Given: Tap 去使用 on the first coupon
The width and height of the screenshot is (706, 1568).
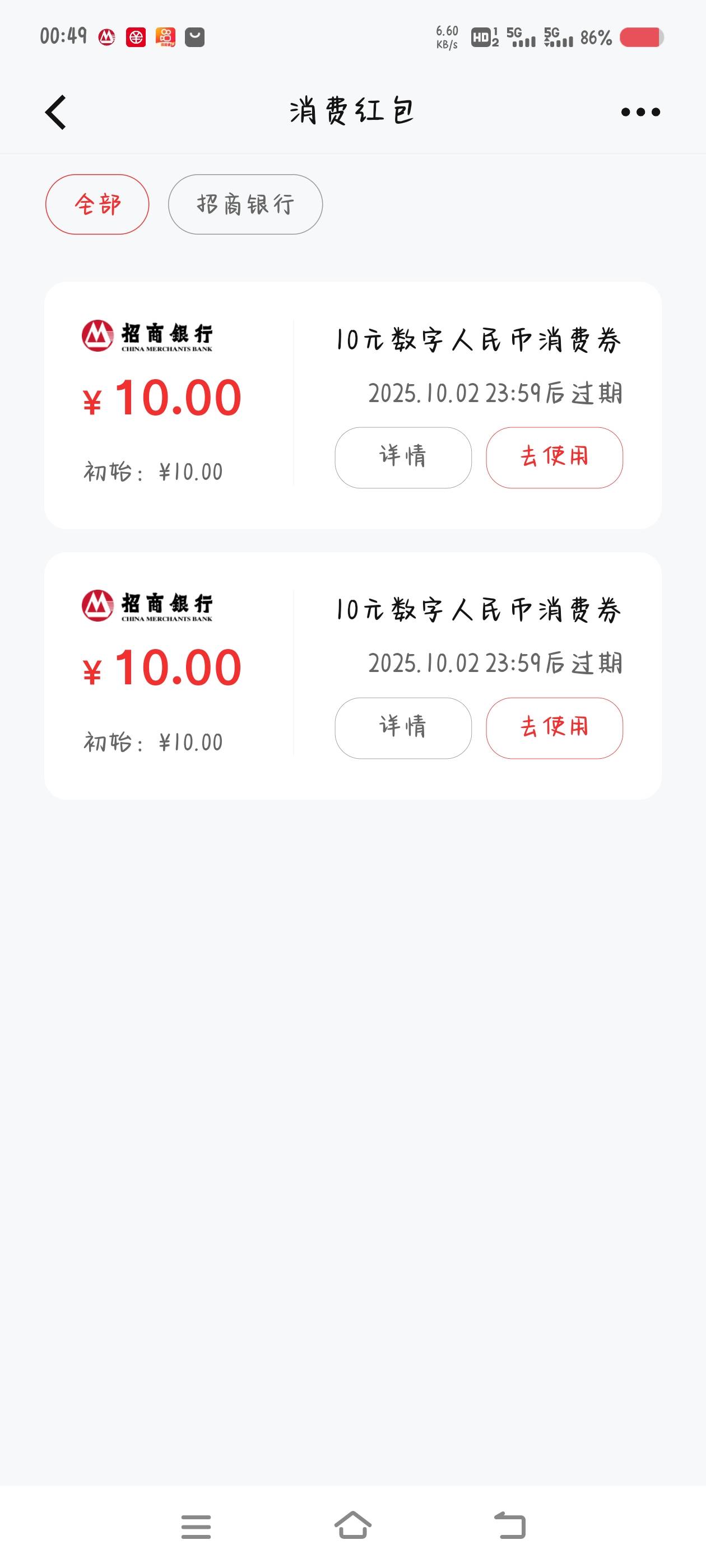Looking at the screenshot, I should tap(554, 458).
